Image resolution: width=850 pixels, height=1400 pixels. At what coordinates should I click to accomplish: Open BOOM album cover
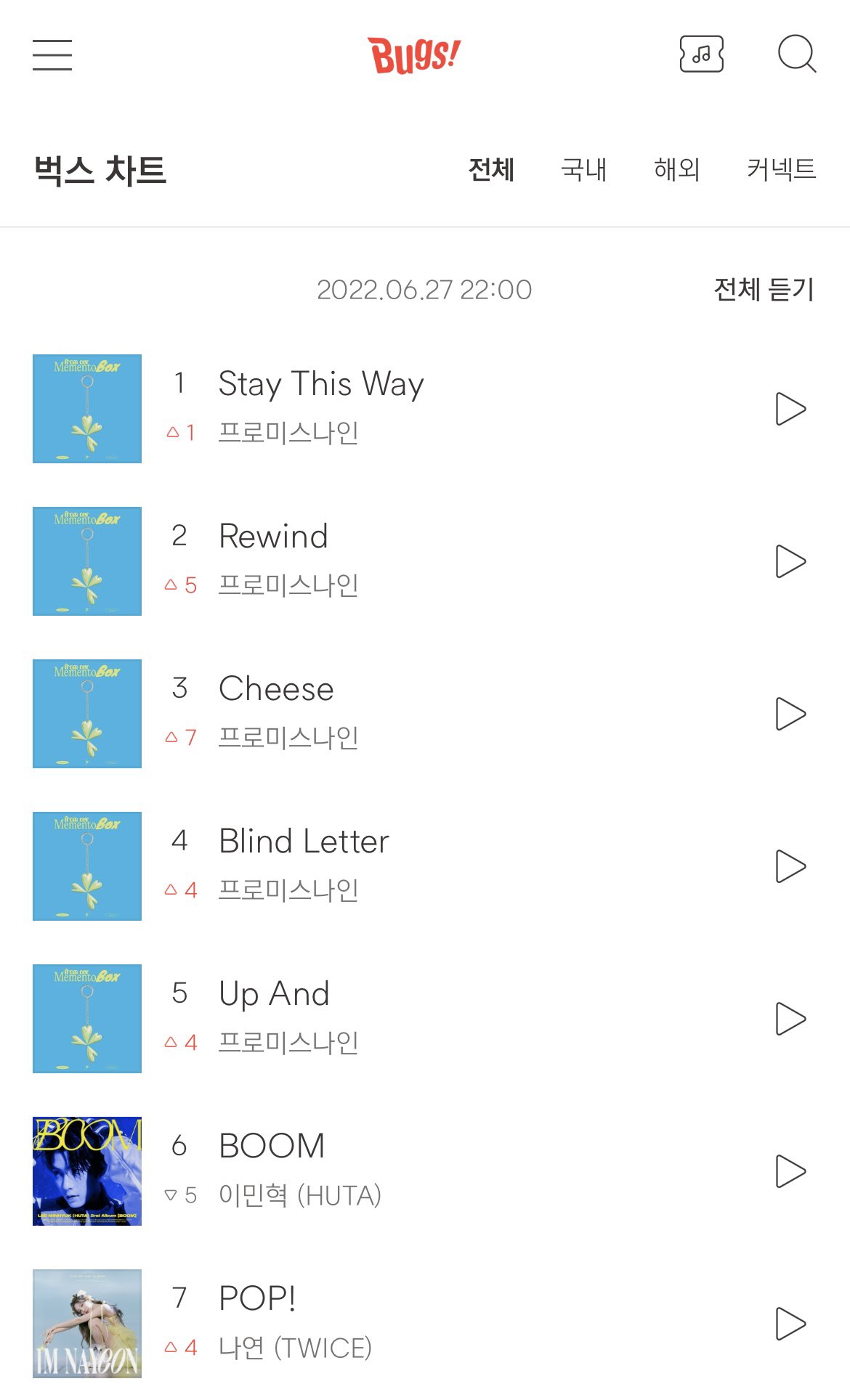click(x=87, y=1171)
